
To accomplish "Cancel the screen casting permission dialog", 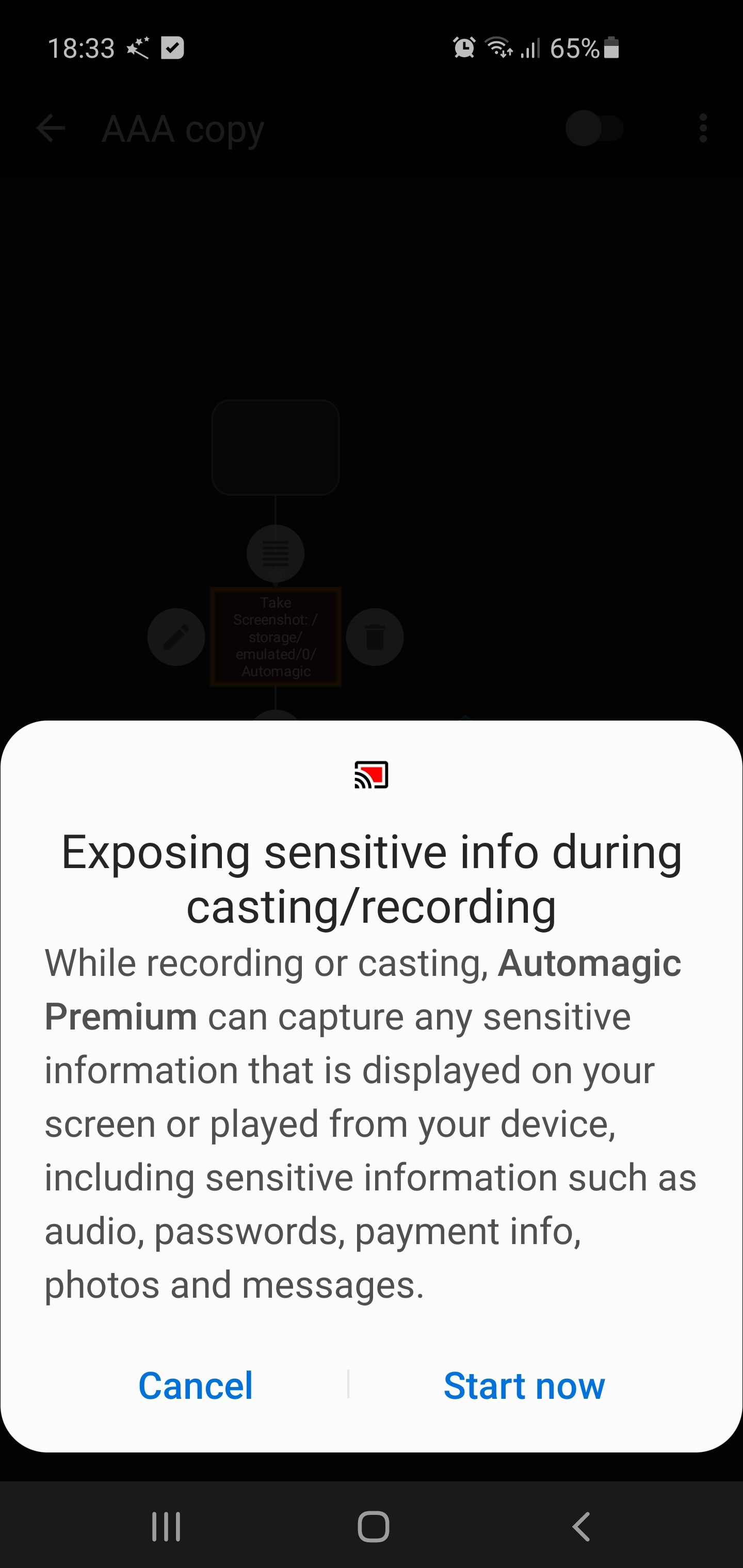I will pyautogui.click(x=195, y=1385).
